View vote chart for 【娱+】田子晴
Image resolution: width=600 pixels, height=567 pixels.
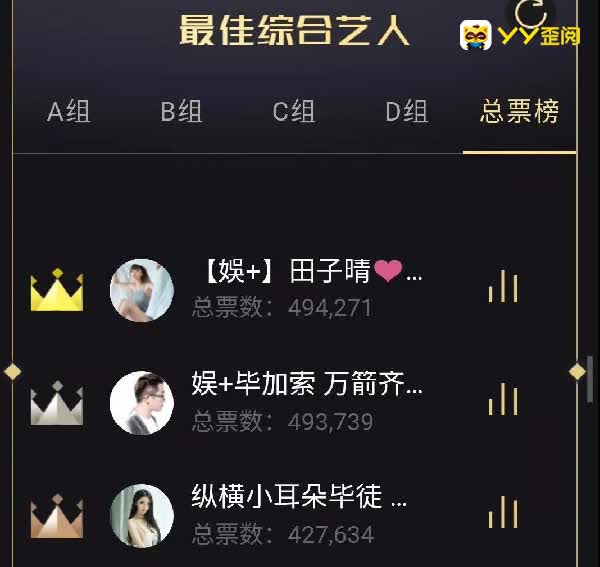pos(503,287)
